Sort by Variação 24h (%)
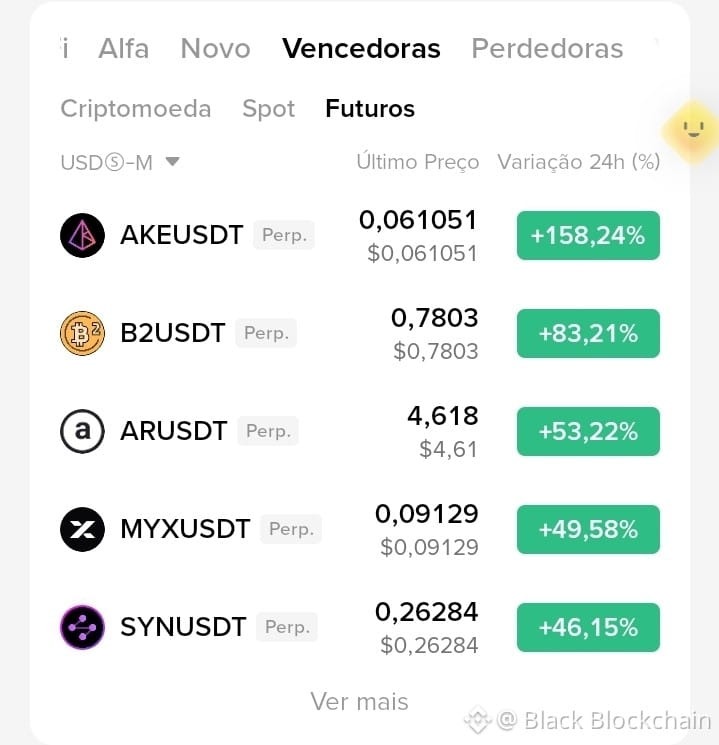Viewport: 719px width, 745px height. coord(579,162)
